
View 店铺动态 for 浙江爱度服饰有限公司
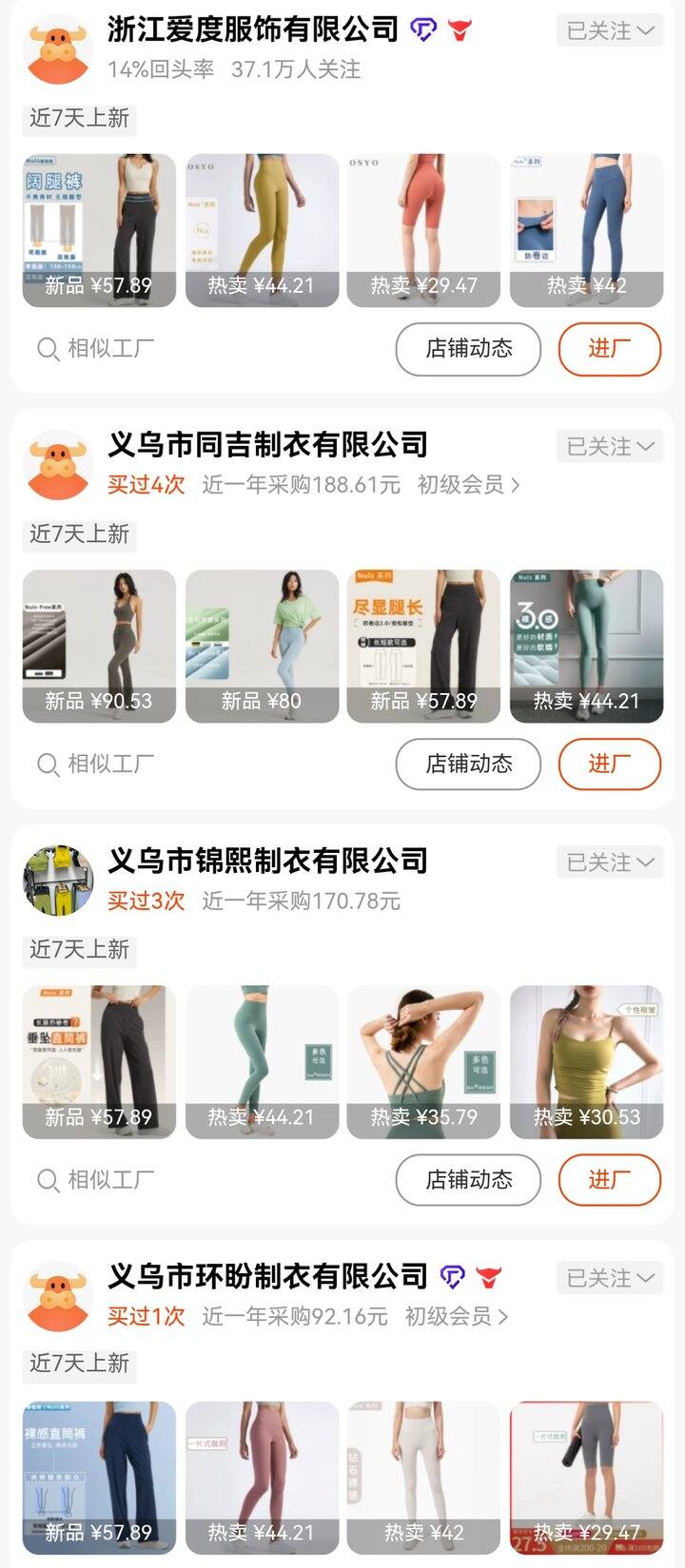pos(468,349)
